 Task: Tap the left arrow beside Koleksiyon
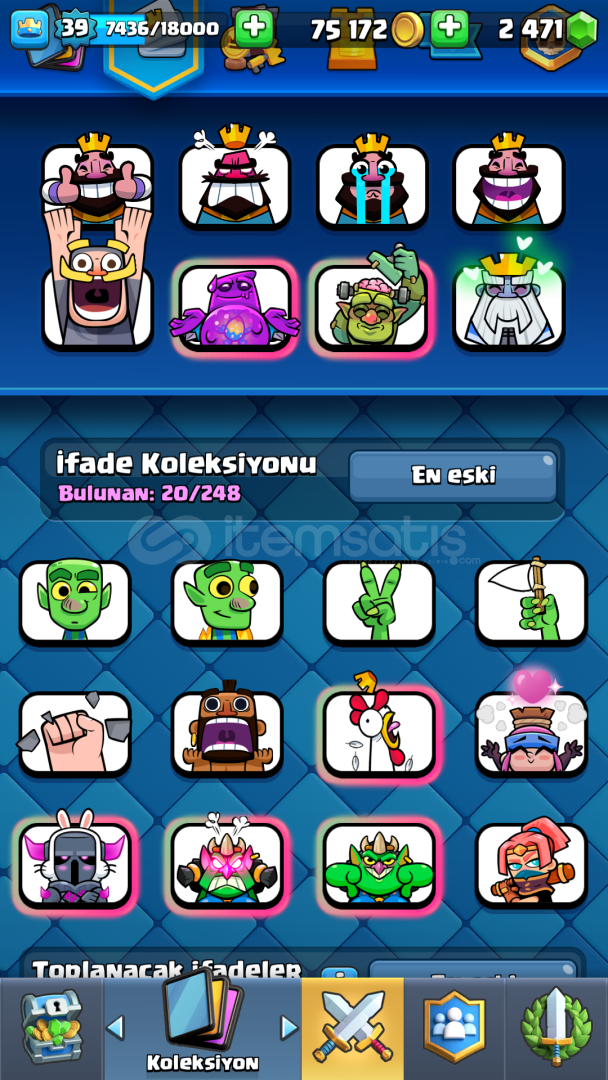115,1028
